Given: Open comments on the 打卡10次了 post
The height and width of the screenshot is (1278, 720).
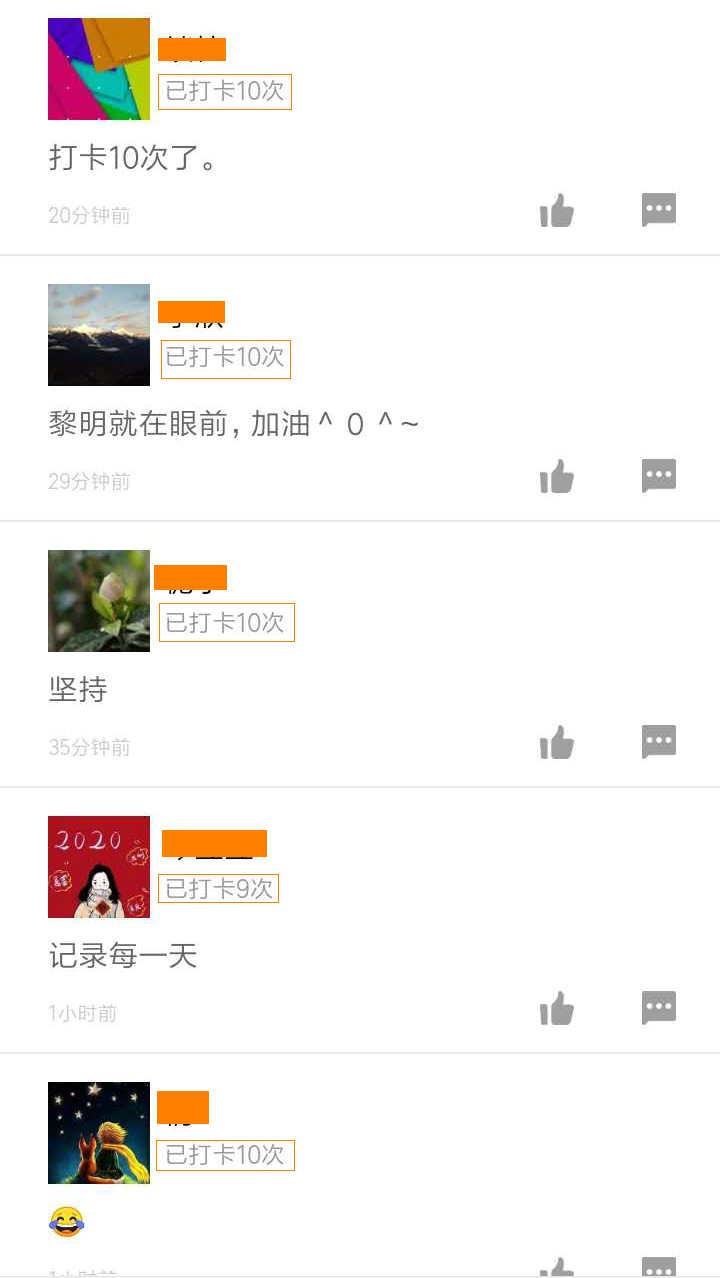Looking at the screenshot, I should tap(658, 210).
